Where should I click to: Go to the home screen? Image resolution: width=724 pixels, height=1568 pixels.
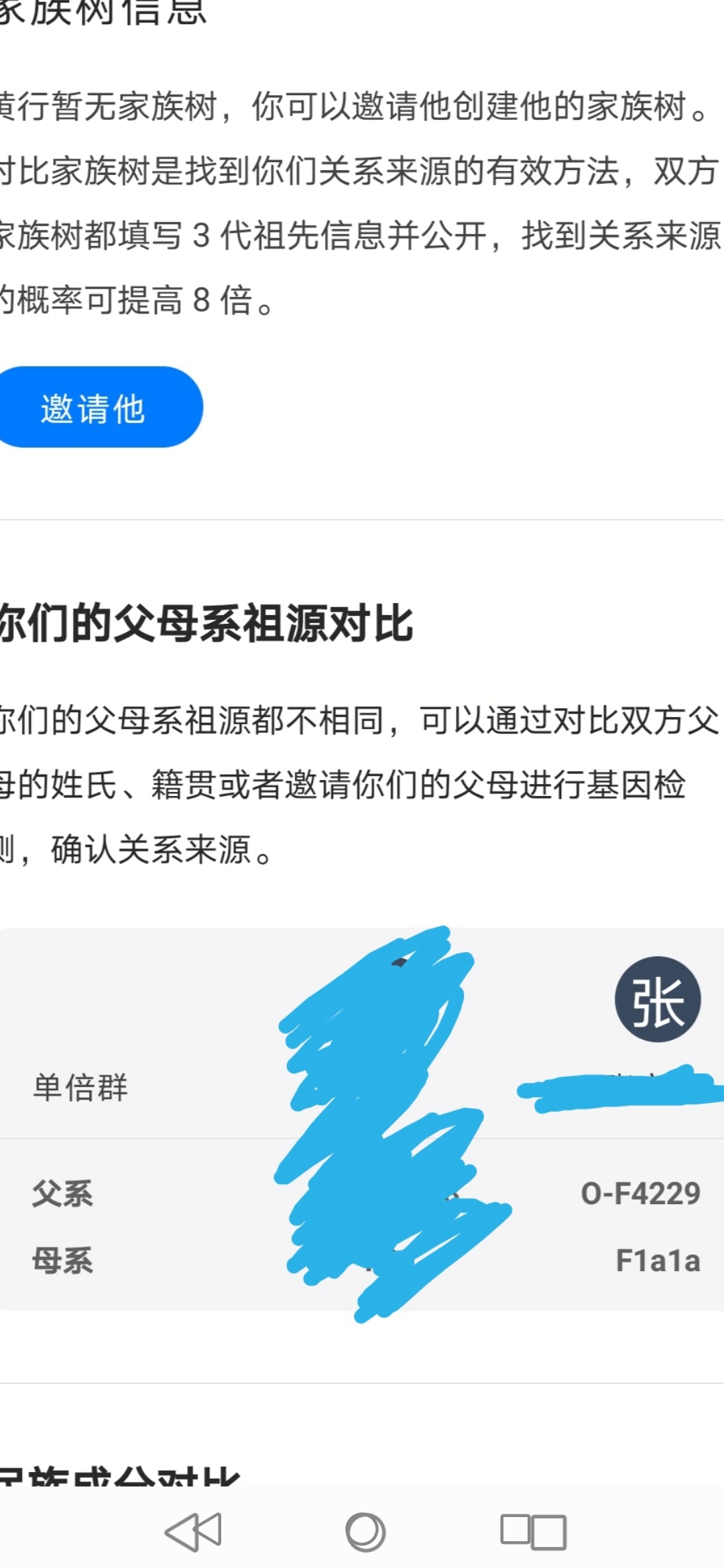tap(365, 1532)
